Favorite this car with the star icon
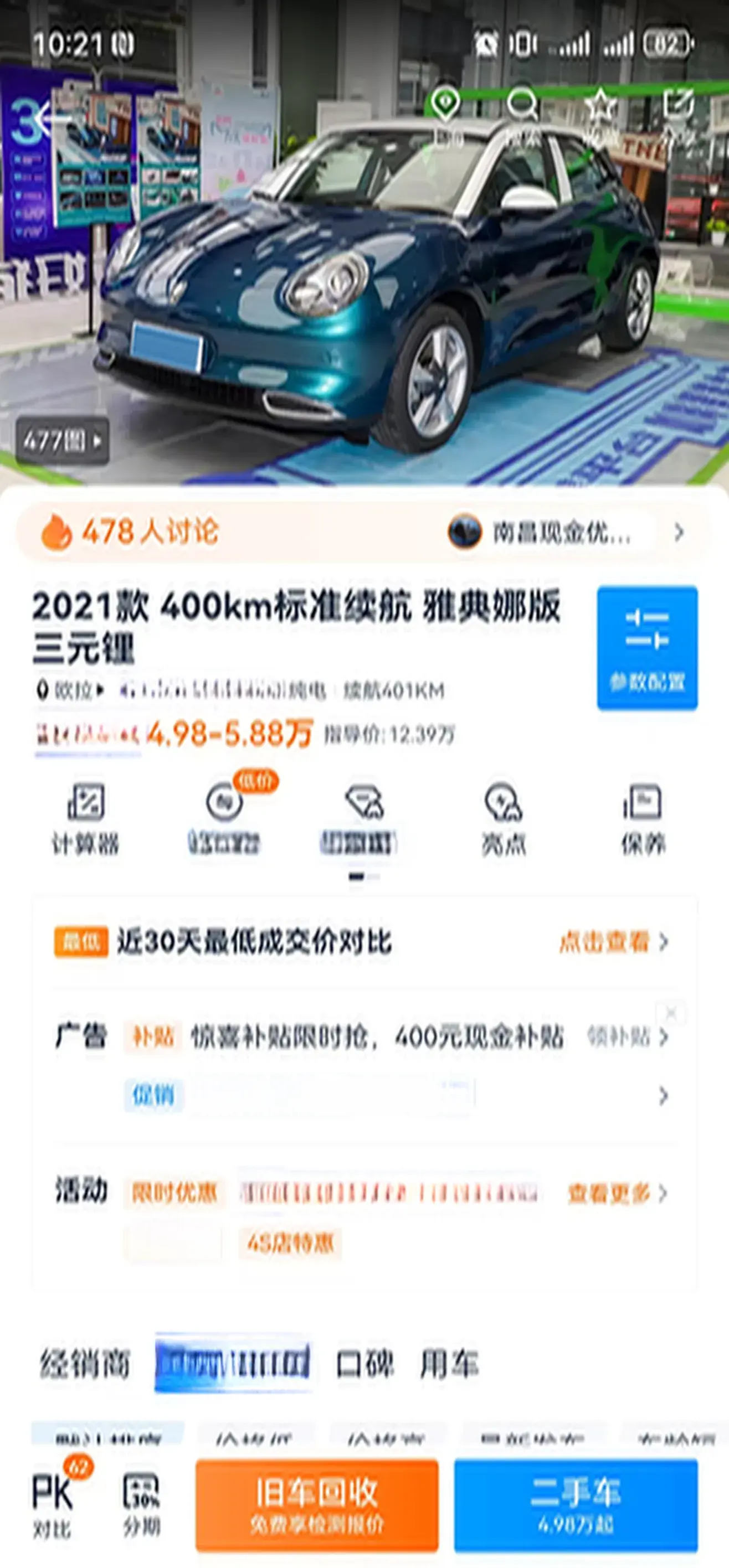The height and width of the screenshot is (1568, 729). coord(600,109)
